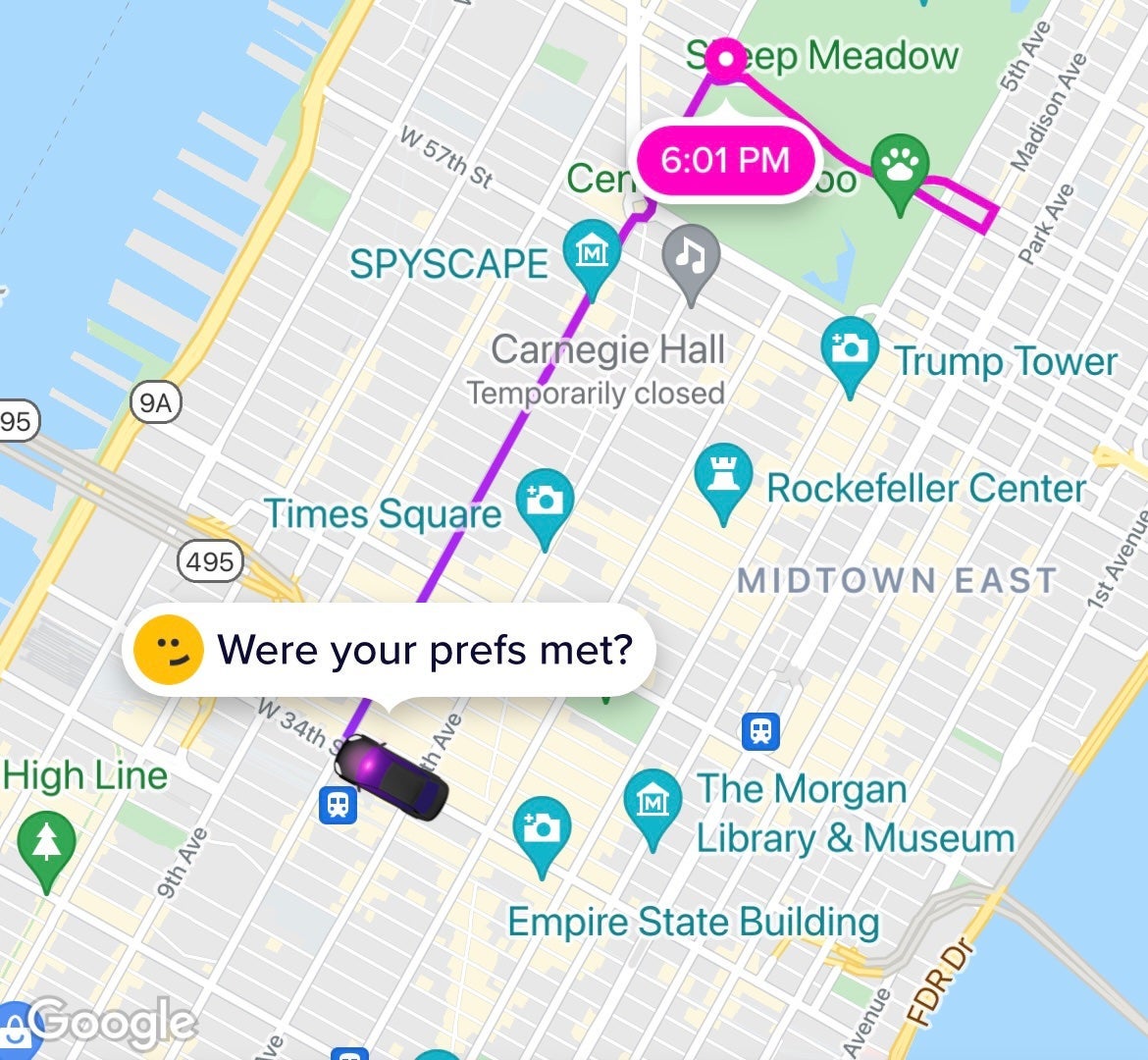Open the Rockefeller Center map pin
This screenshot has width=1148, height=1060.
click(723, 478)
